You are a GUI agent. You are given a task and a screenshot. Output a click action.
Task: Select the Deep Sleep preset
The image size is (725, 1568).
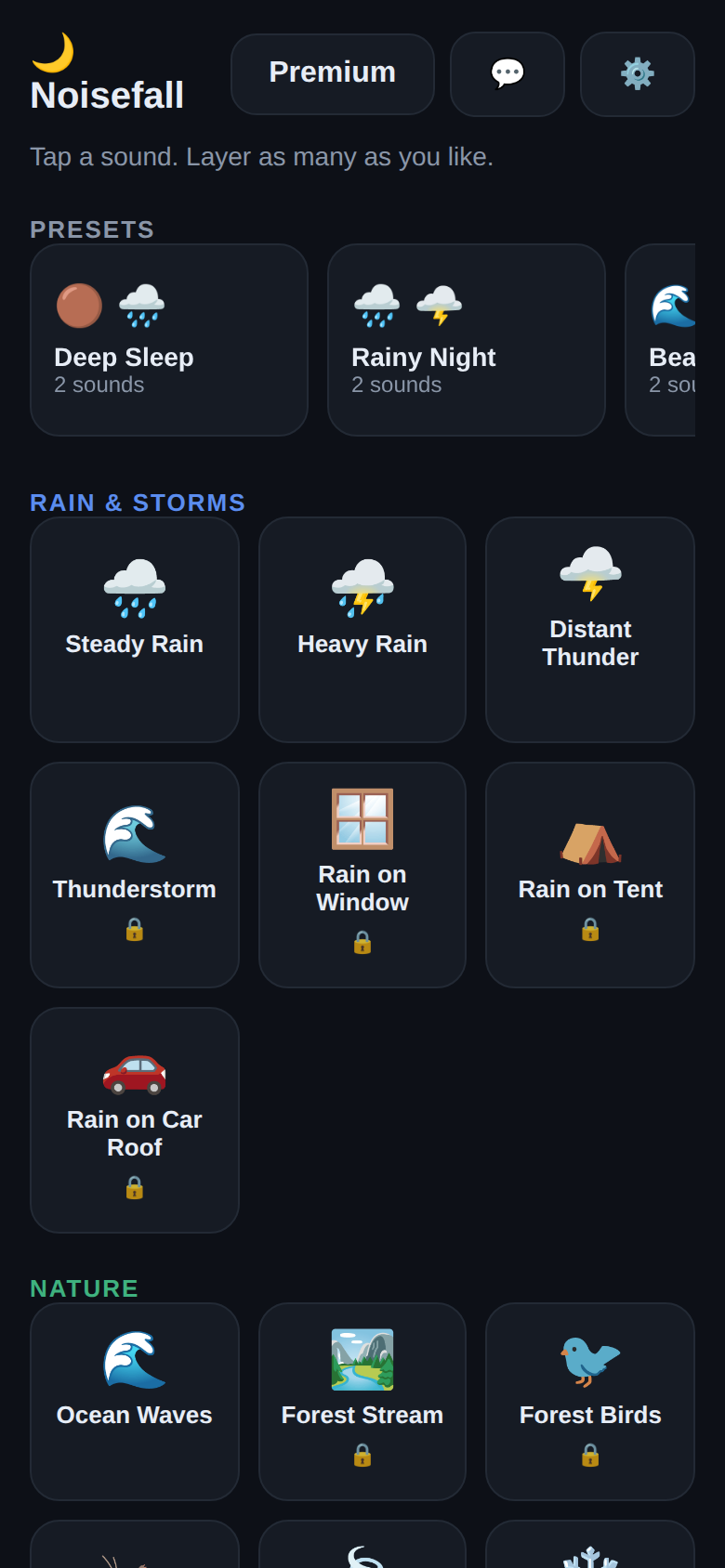169,340
